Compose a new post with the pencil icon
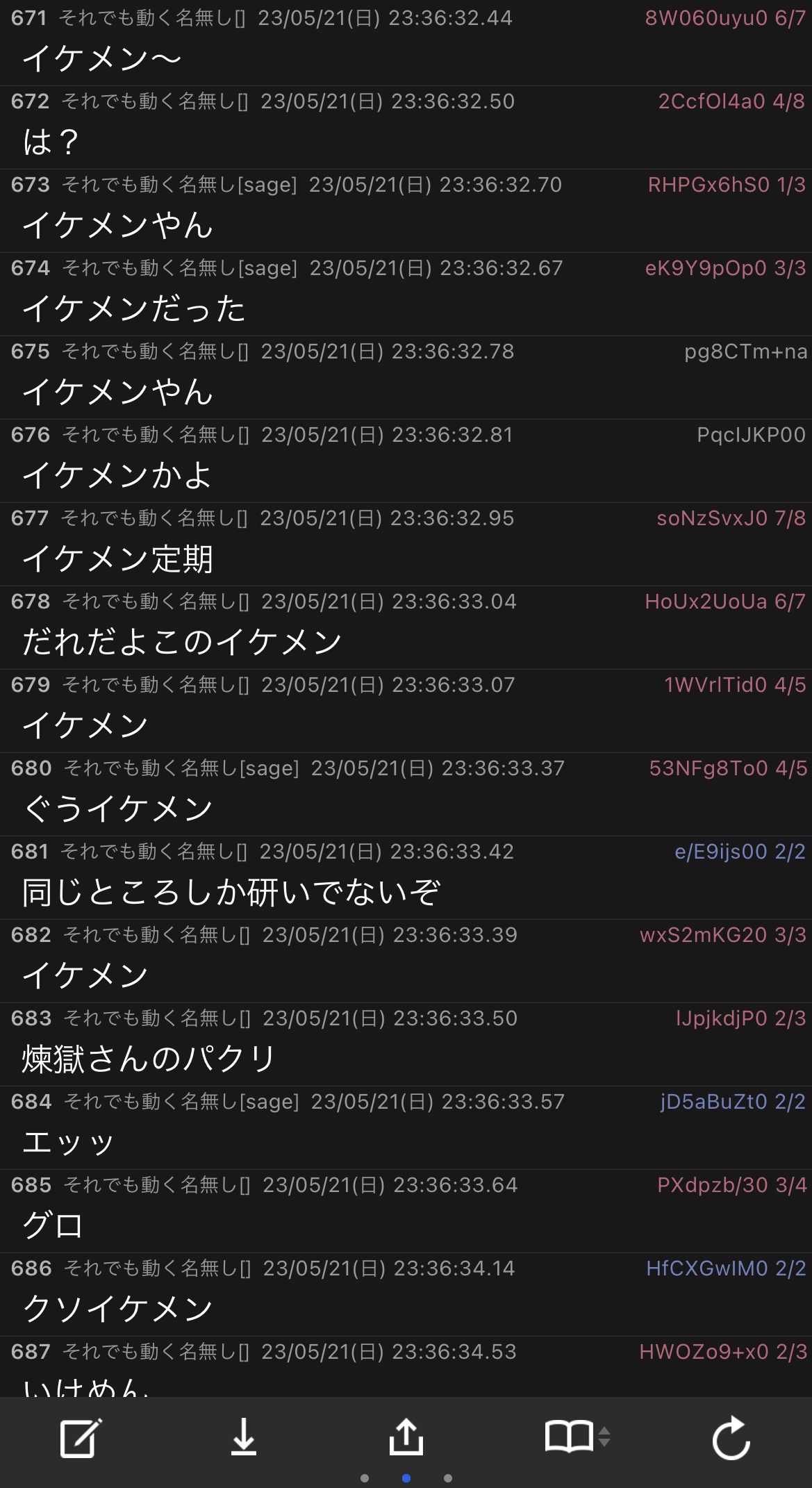Viewport: 812px width, 1488px height. (x=81, y=1437)
